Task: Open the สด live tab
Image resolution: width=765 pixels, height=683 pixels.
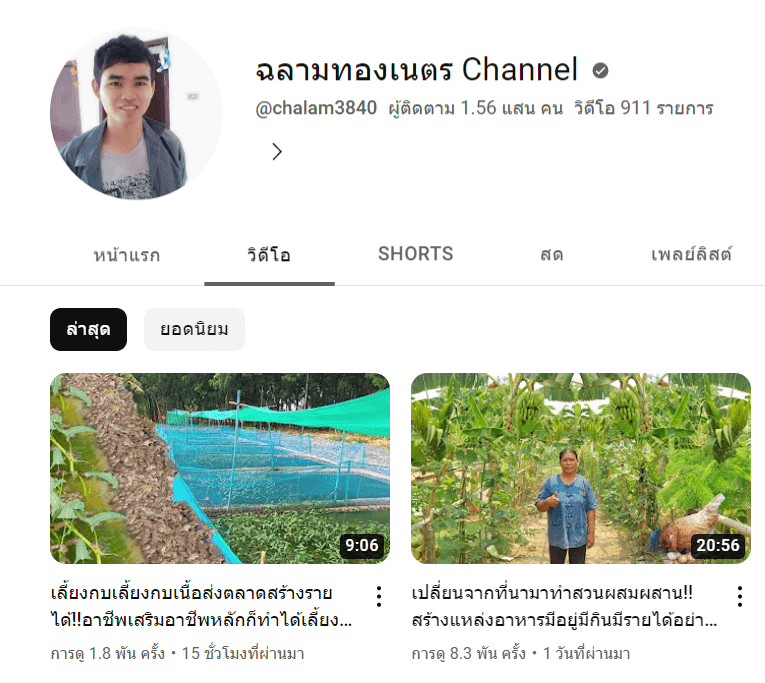Action: tap(551, 254)
